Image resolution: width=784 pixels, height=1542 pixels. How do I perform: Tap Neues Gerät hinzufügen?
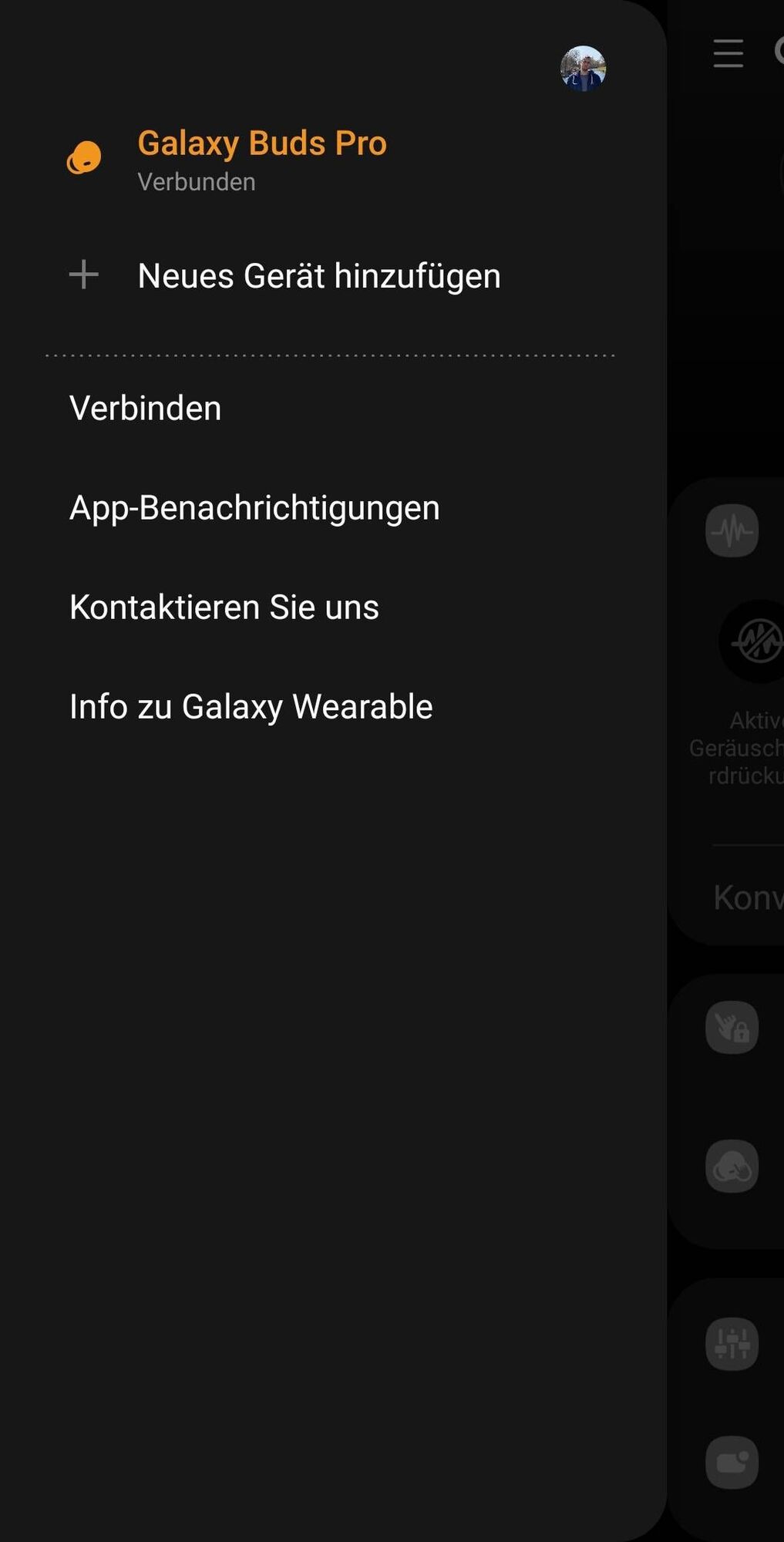[318, 276]
